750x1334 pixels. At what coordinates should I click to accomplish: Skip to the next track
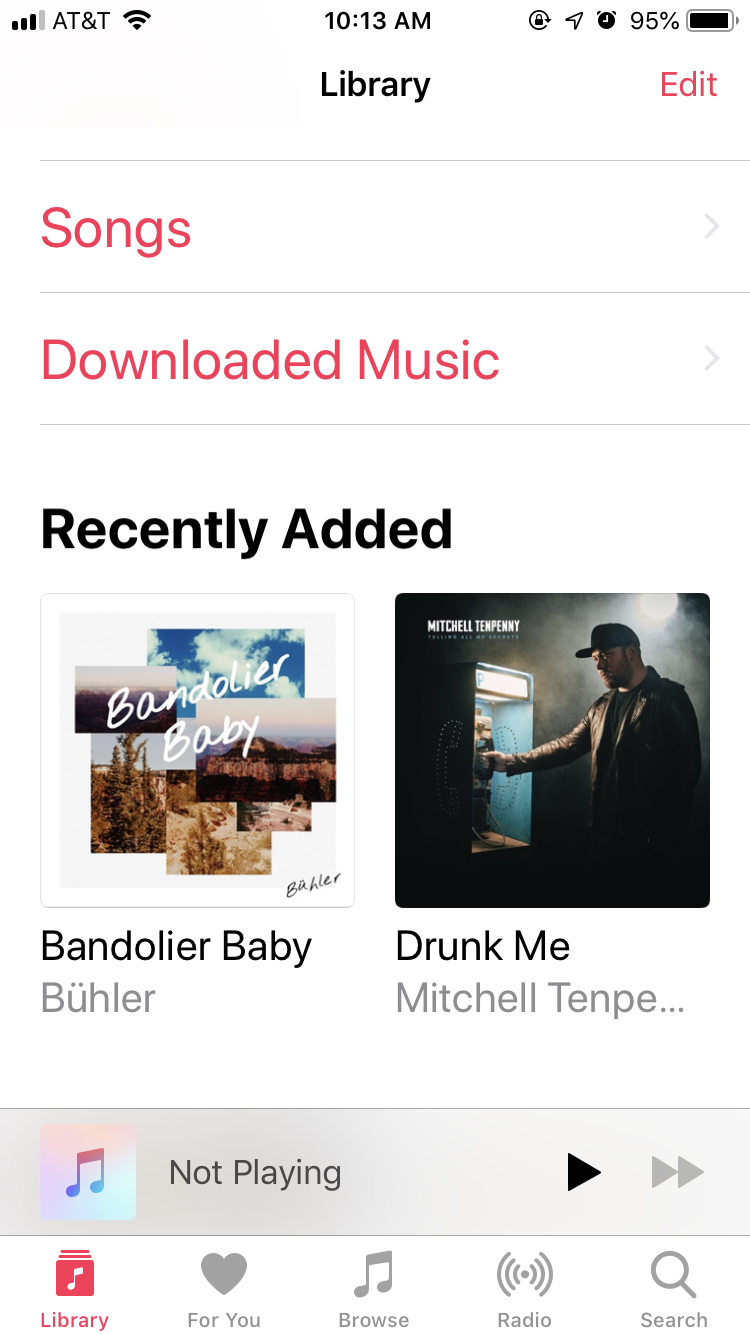(x=678, y=1172)
